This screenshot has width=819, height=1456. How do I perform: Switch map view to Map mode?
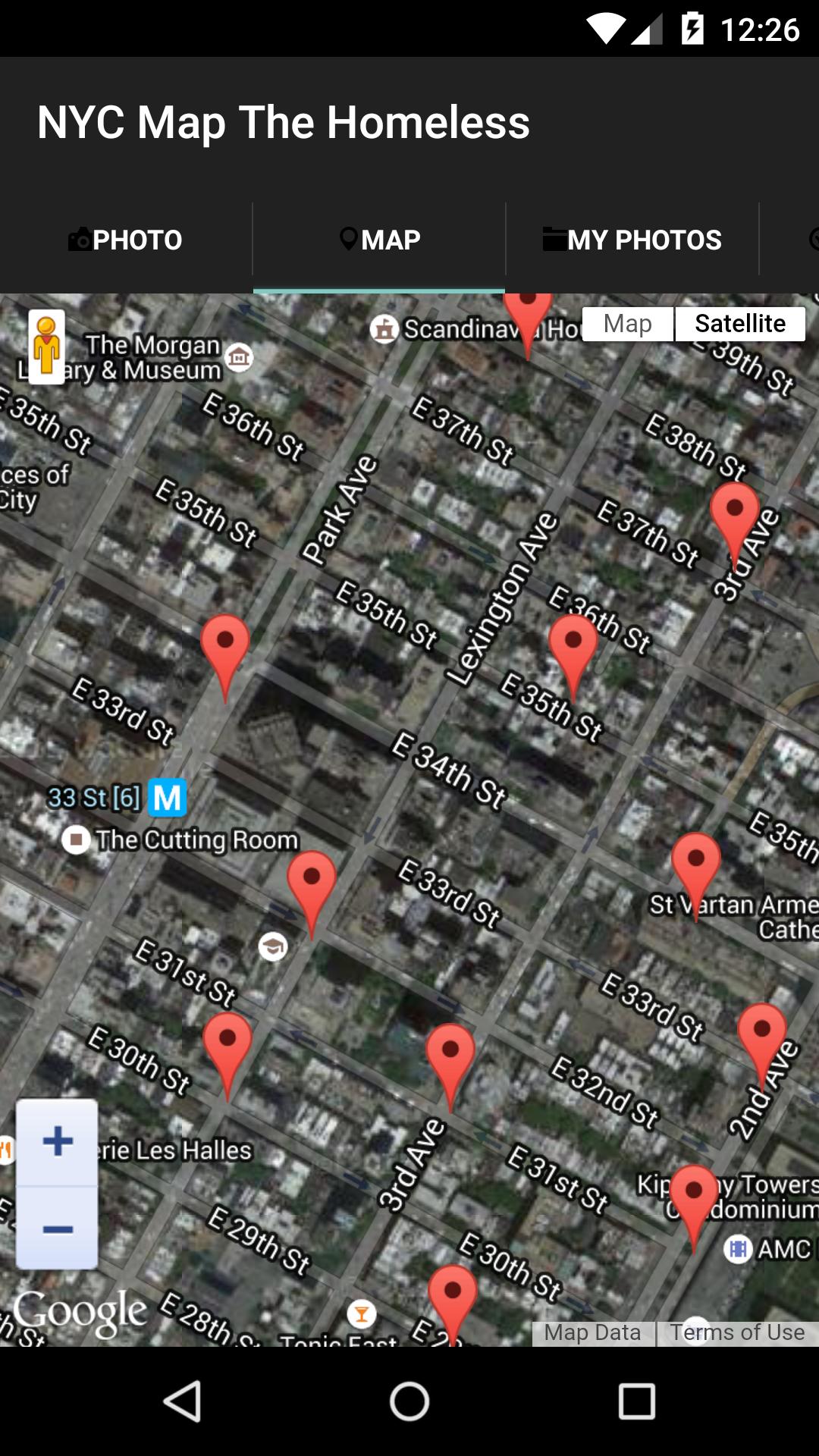(x=627, y=324)
